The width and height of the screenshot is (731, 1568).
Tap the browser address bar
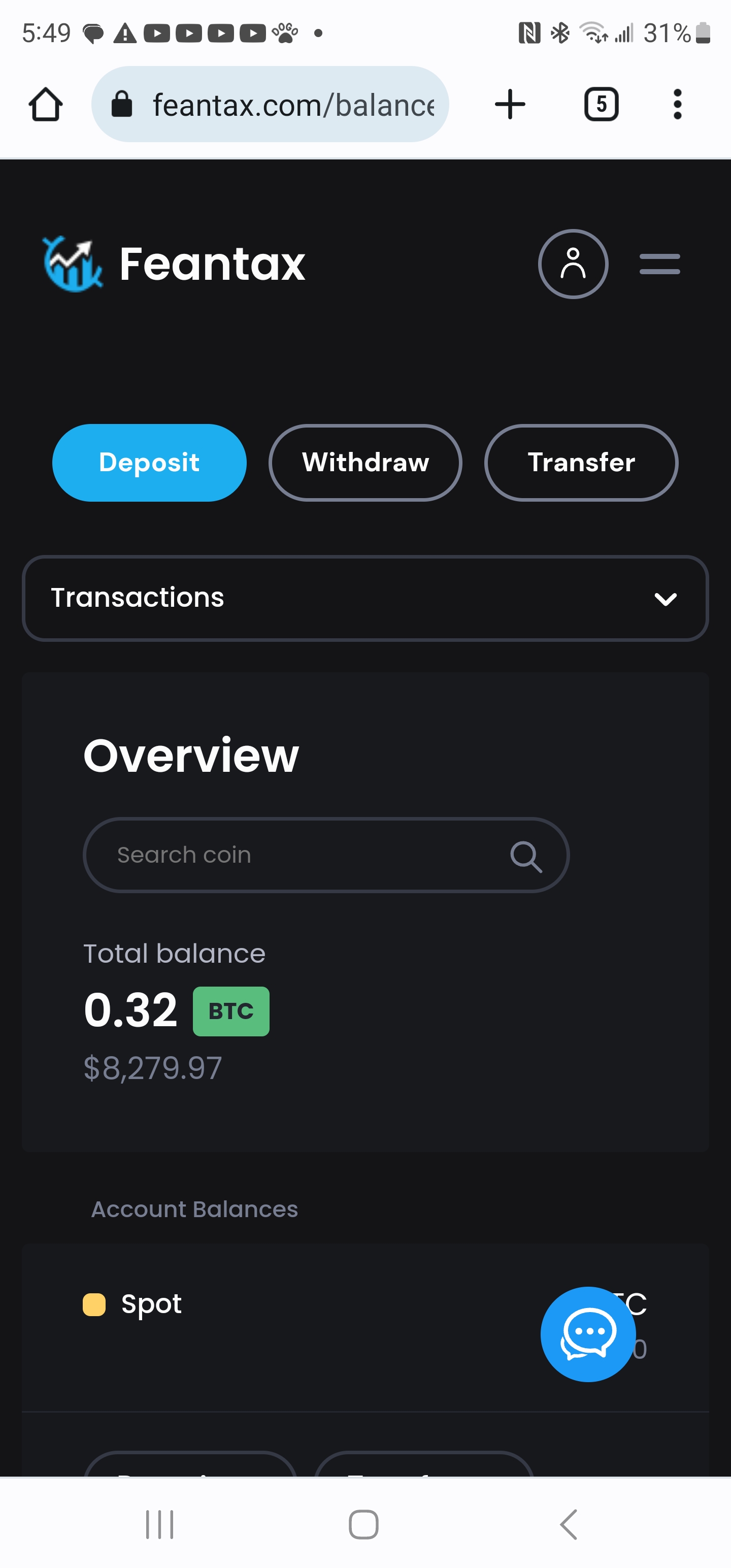click(270, 104)
